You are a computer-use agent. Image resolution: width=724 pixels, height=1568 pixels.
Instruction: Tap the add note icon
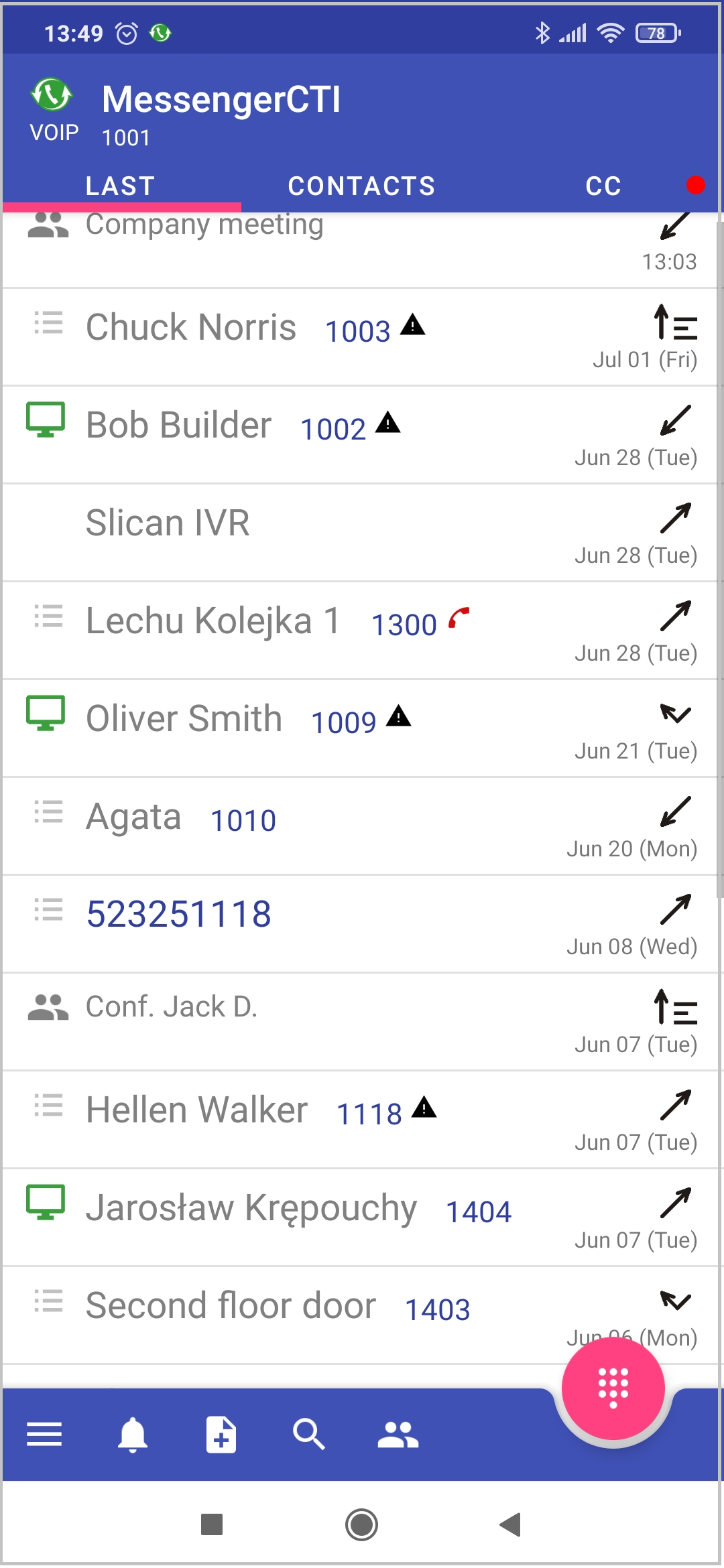[221, 1435]
